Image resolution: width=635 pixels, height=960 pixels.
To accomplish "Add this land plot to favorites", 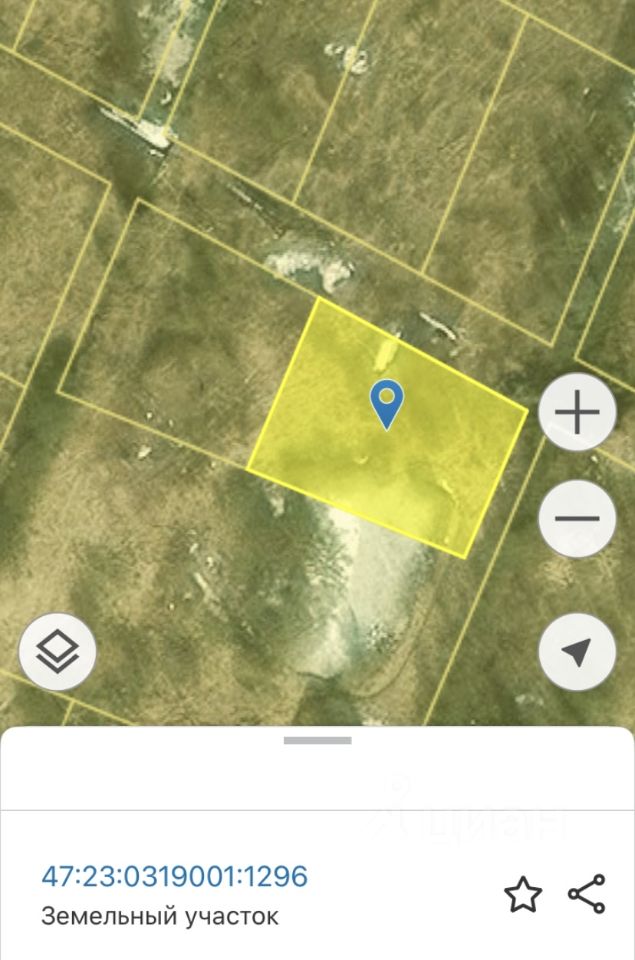I will click(x=522, y=893).
